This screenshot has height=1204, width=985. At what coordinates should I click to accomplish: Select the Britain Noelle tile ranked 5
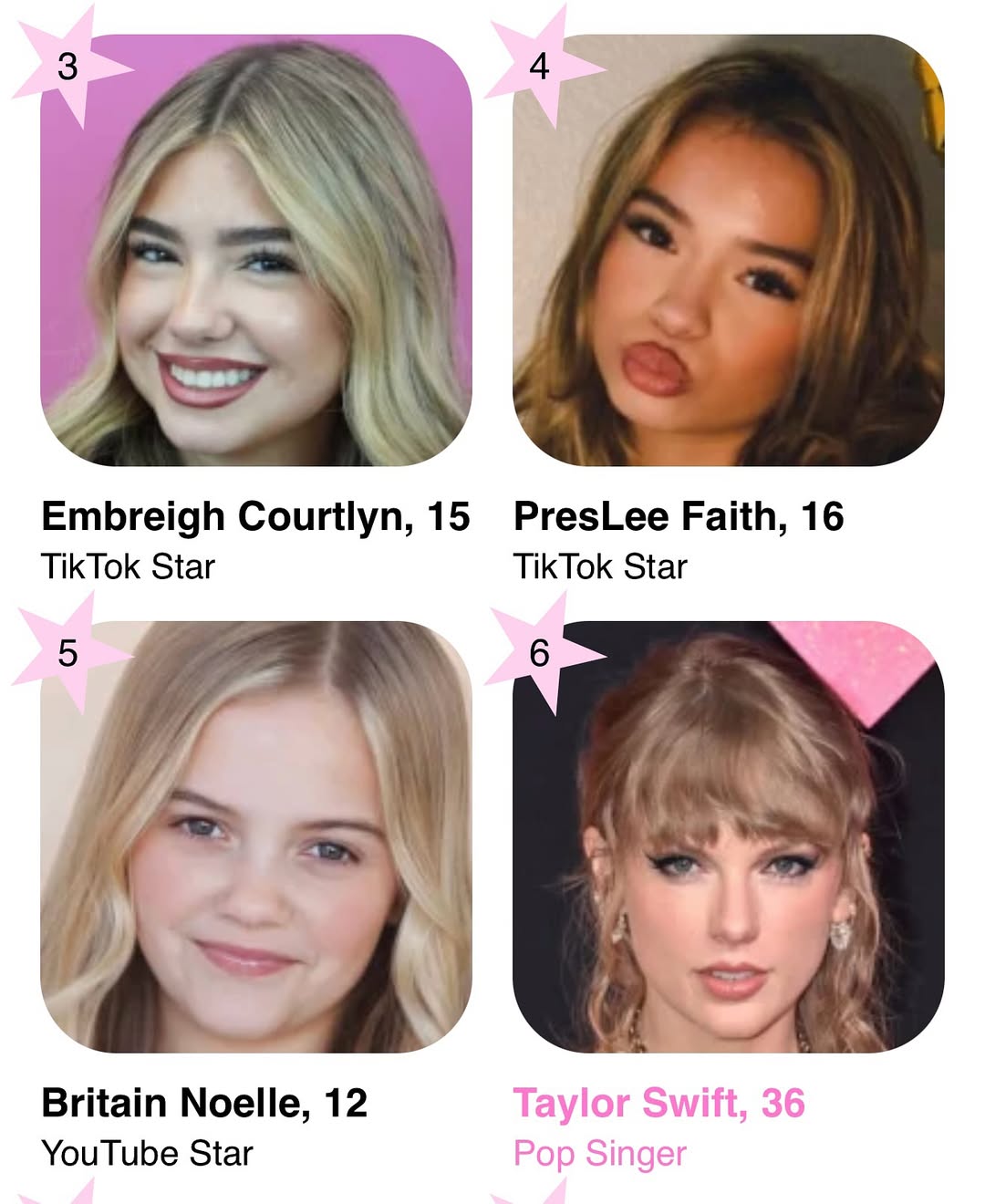click(255, 836)
